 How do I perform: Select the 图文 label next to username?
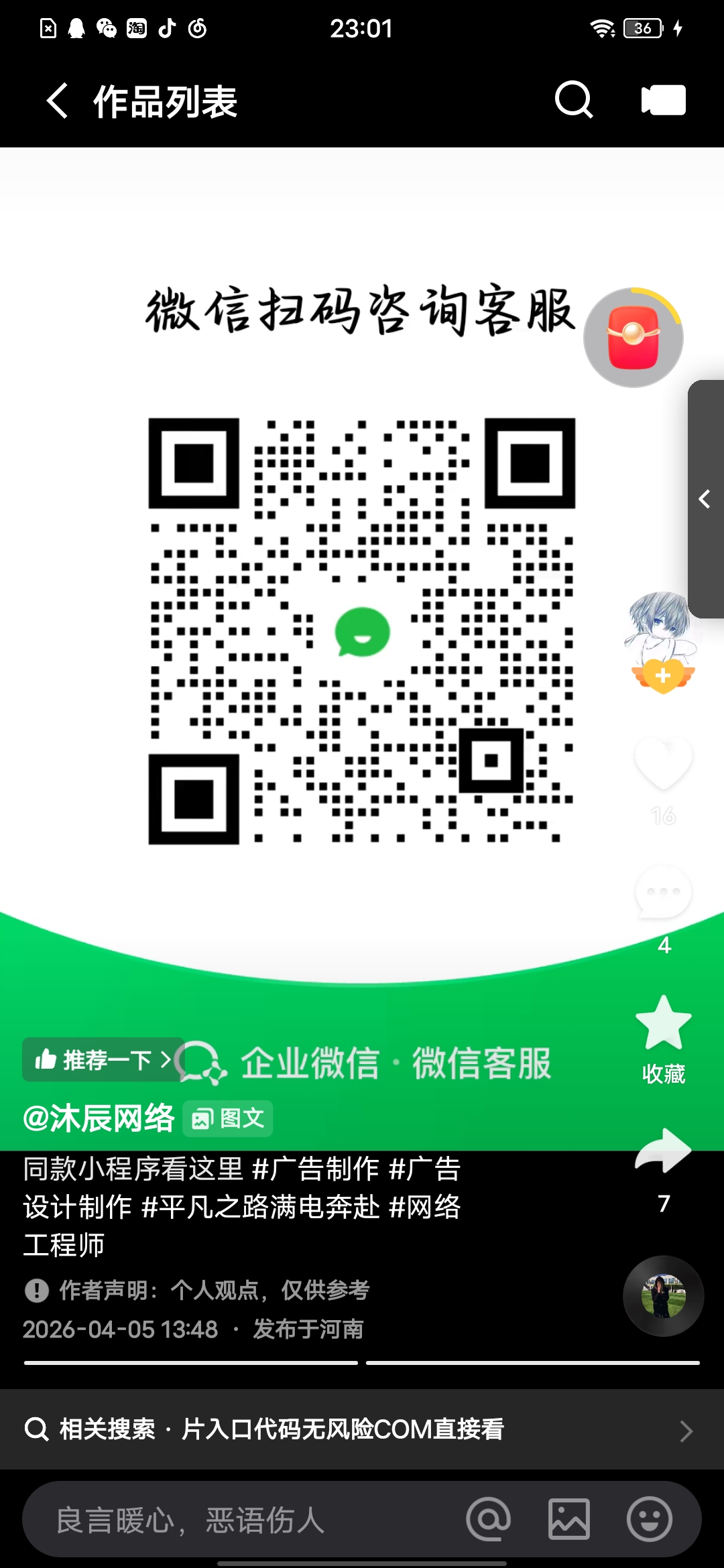click(x=227, y=1118)
